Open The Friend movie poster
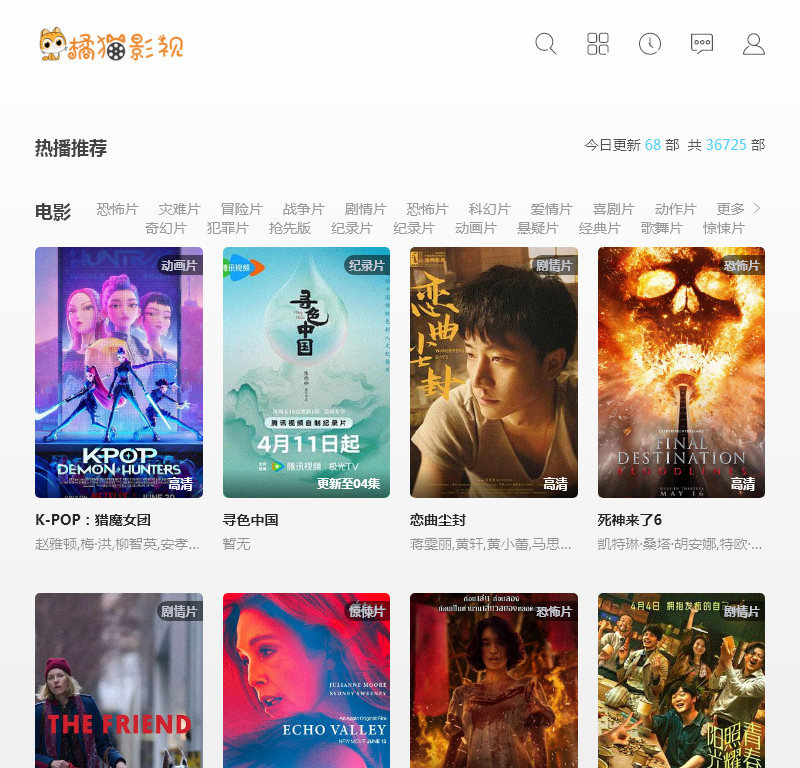This screenshot has height=768, width=800. (x=118, y=680)
